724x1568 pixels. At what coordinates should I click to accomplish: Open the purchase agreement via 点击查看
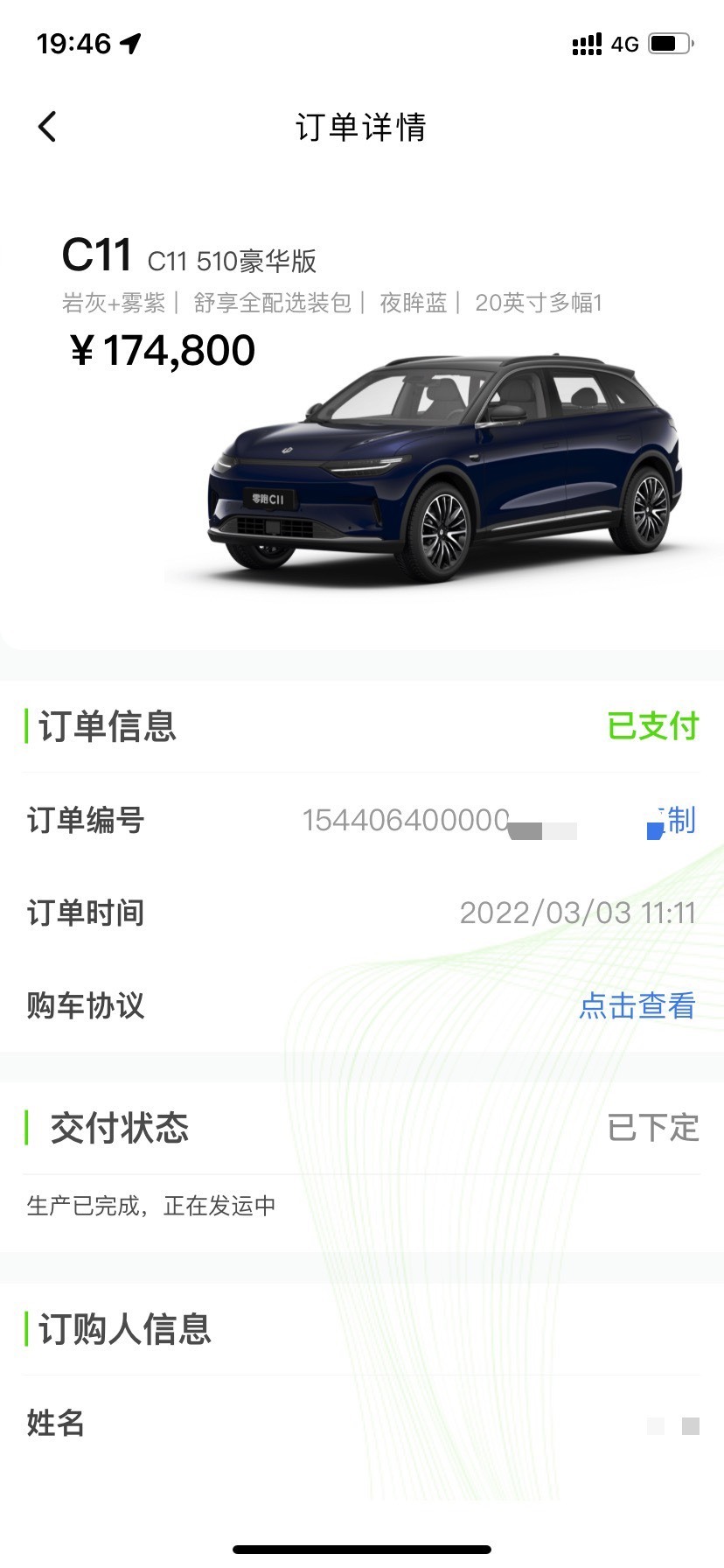pyautogui.click(x=637, y=1005)
